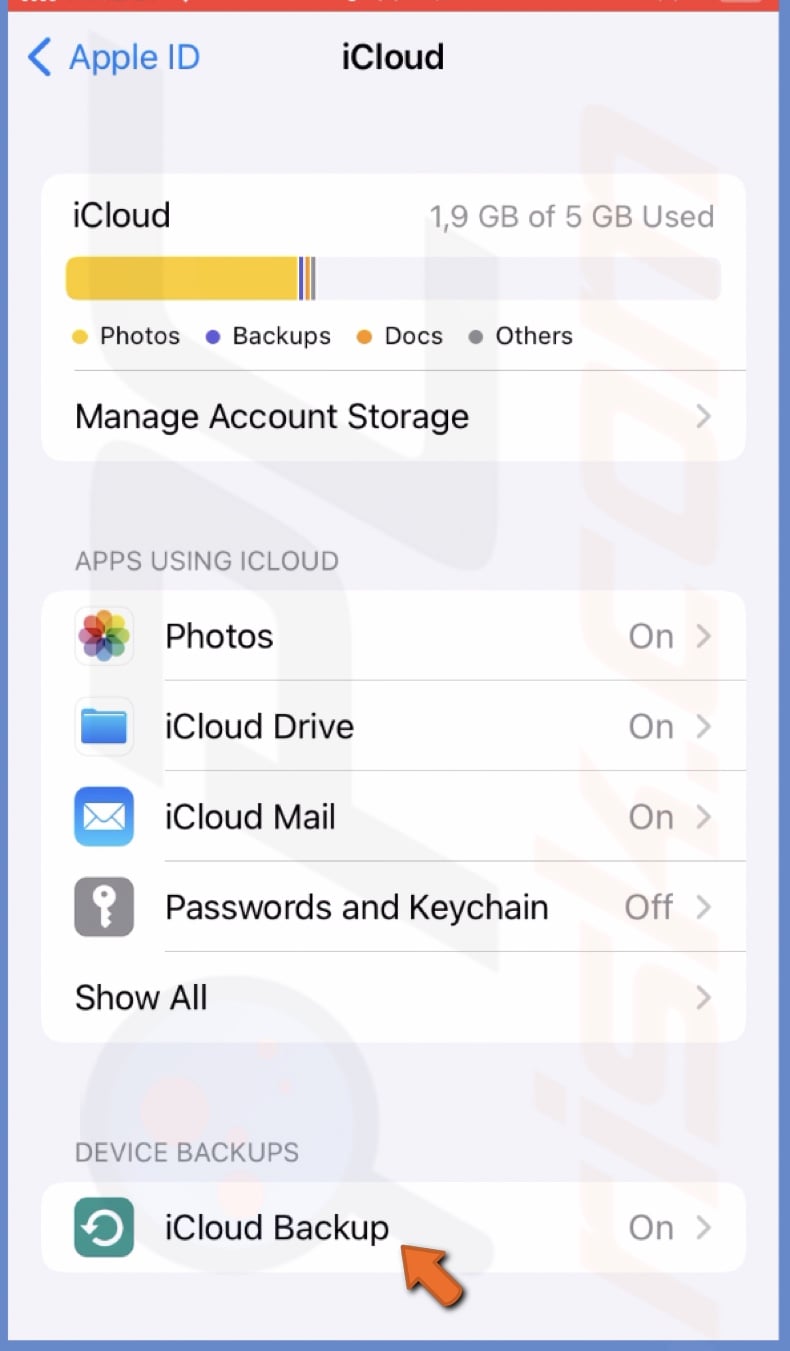
Task: Open Passwords and Keychain to enable it
Action: [x=400, y=907]
